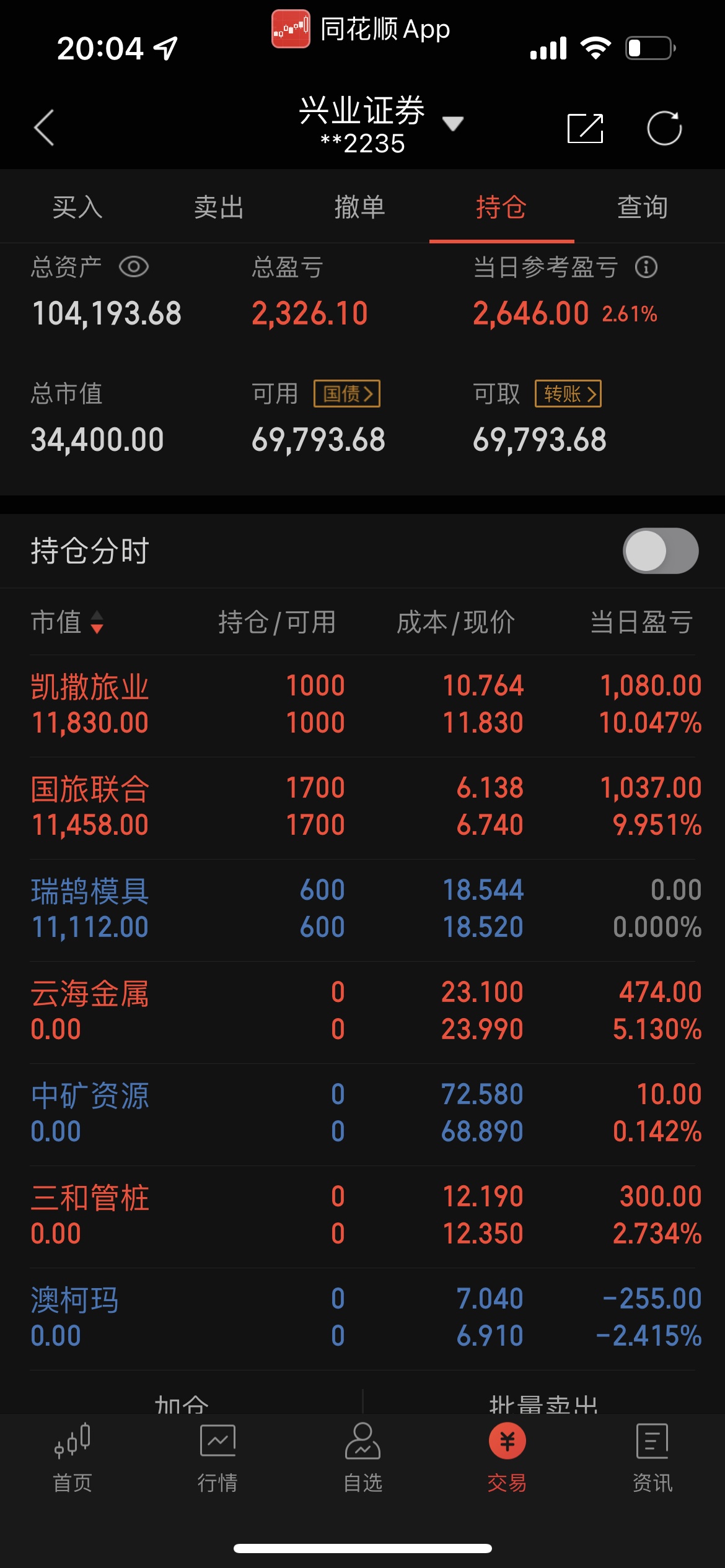This screenshot has width=725, height=1568.
Task: Open the 兴业证券 account dropdown
Action: click(382, 124)
